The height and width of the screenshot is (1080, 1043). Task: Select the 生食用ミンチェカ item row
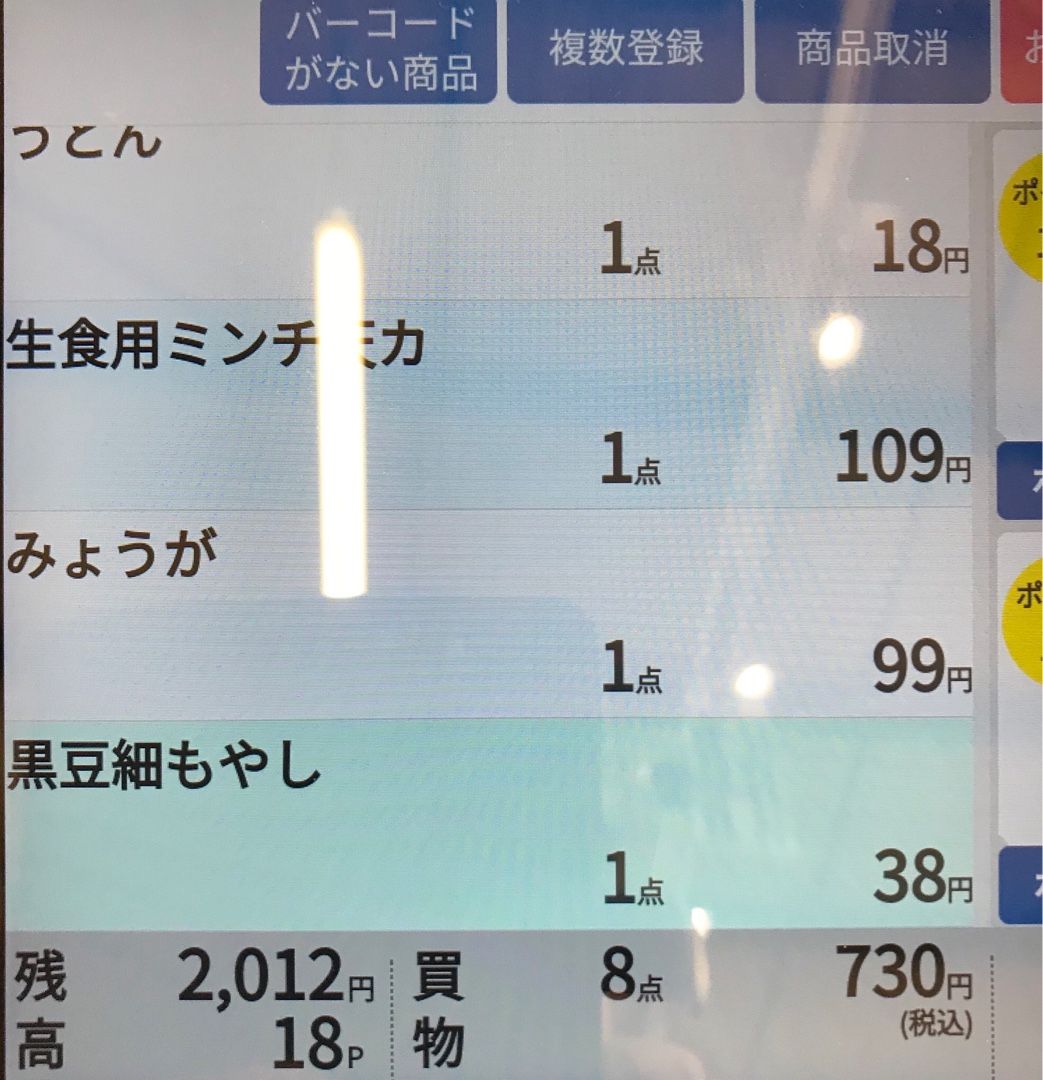coord(487,403)
